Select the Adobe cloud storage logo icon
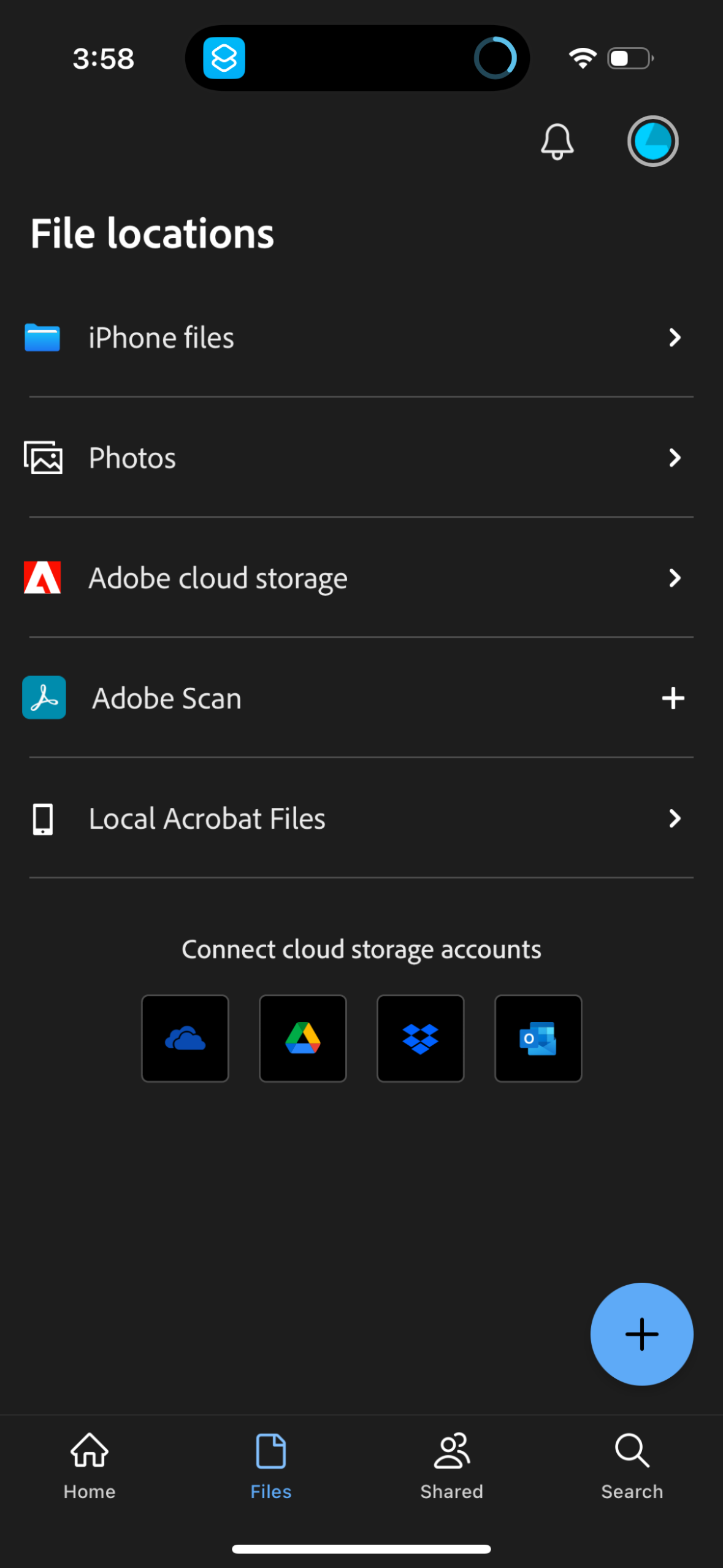This screenshot has width=723, height=1568. coord(42,577)
